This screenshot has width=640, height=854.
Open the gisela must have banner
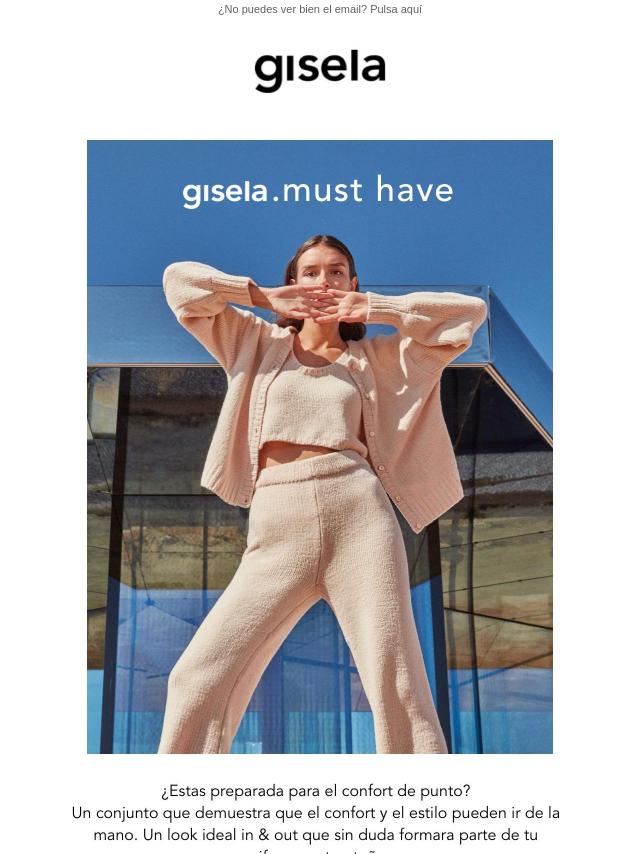point(320,446)
